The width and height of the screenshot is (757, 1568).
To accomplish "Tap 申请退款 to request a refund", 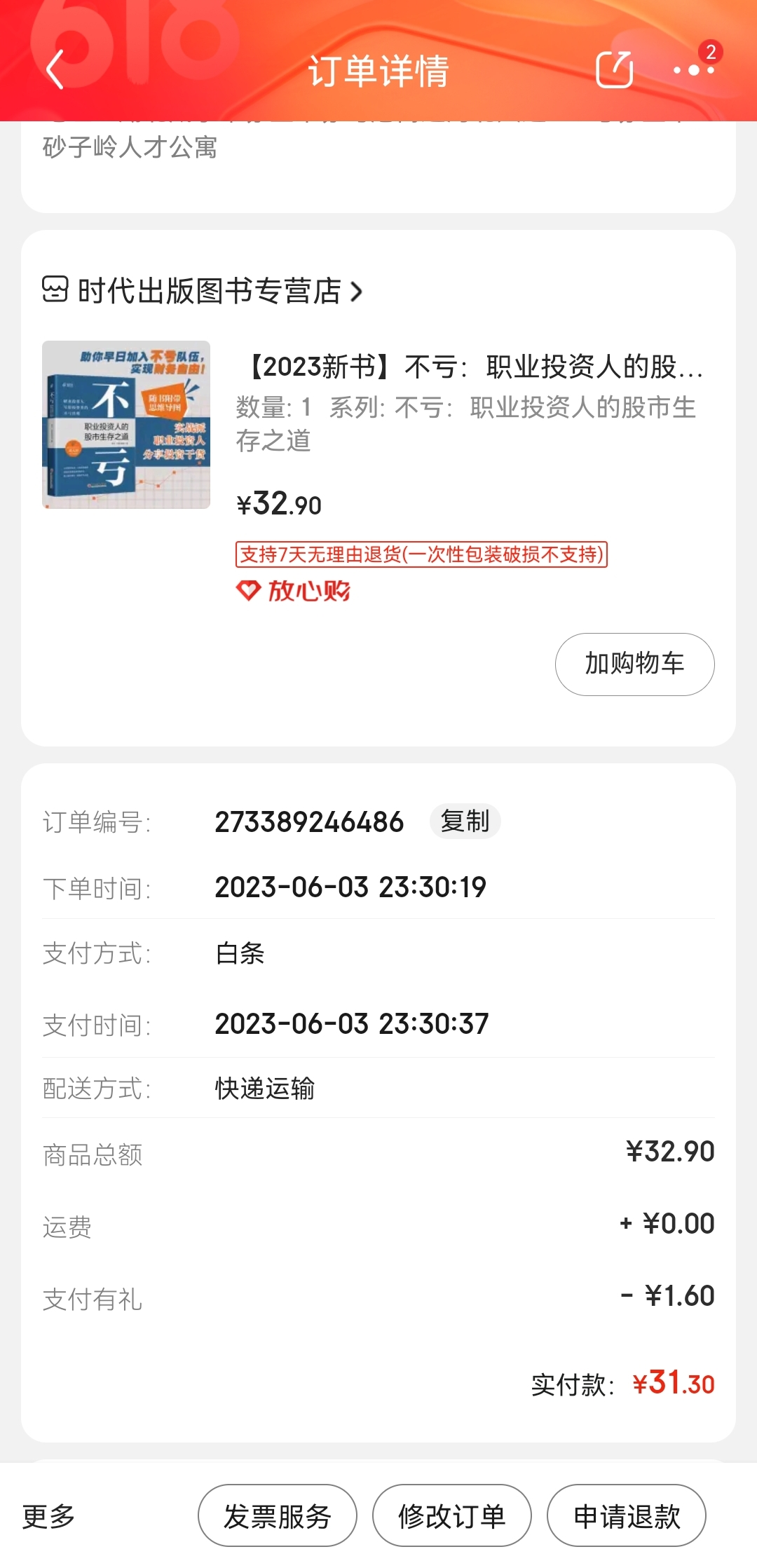I will pos(626,1516).
